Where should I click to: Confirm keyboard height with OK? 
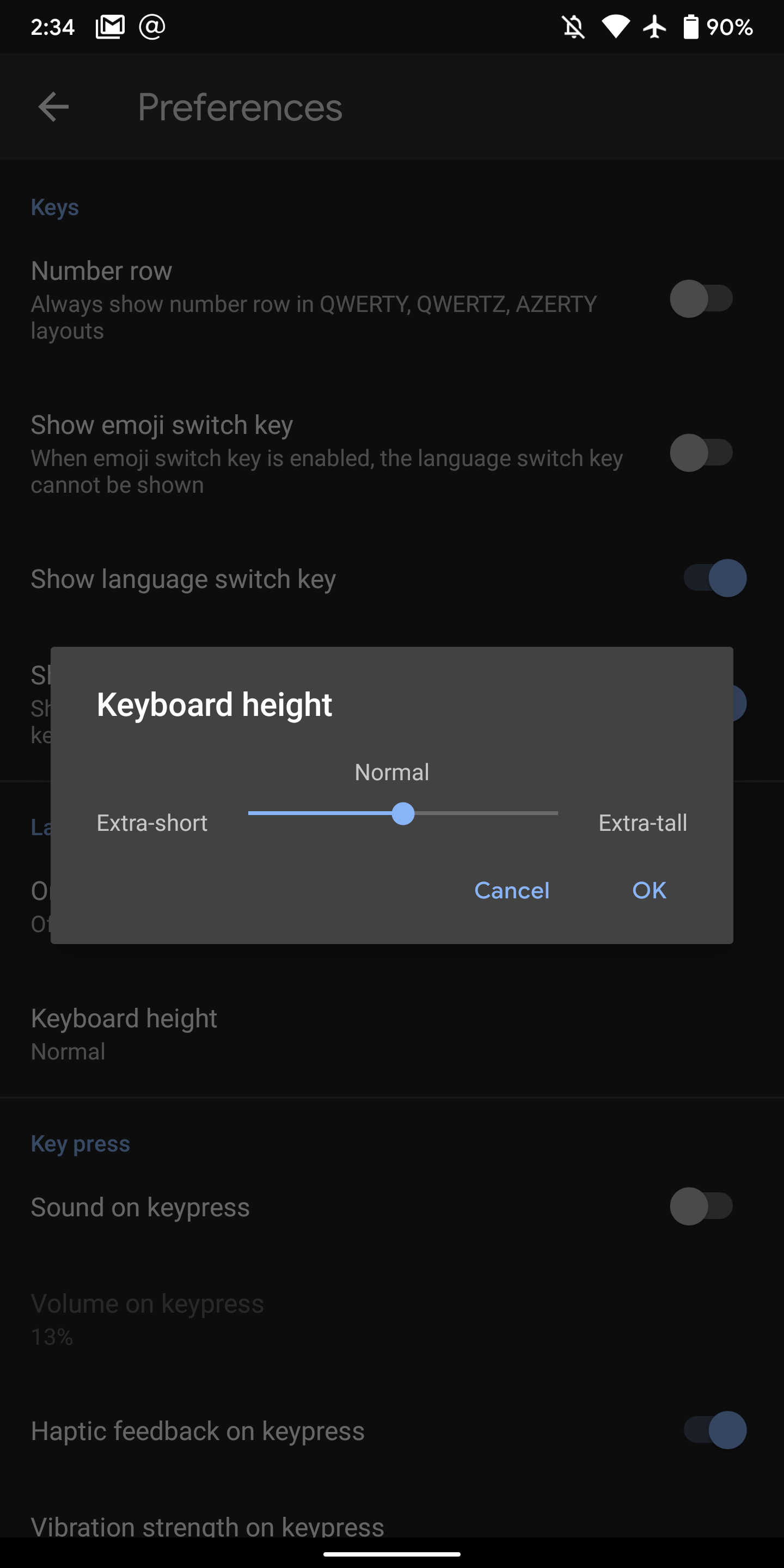649,890
